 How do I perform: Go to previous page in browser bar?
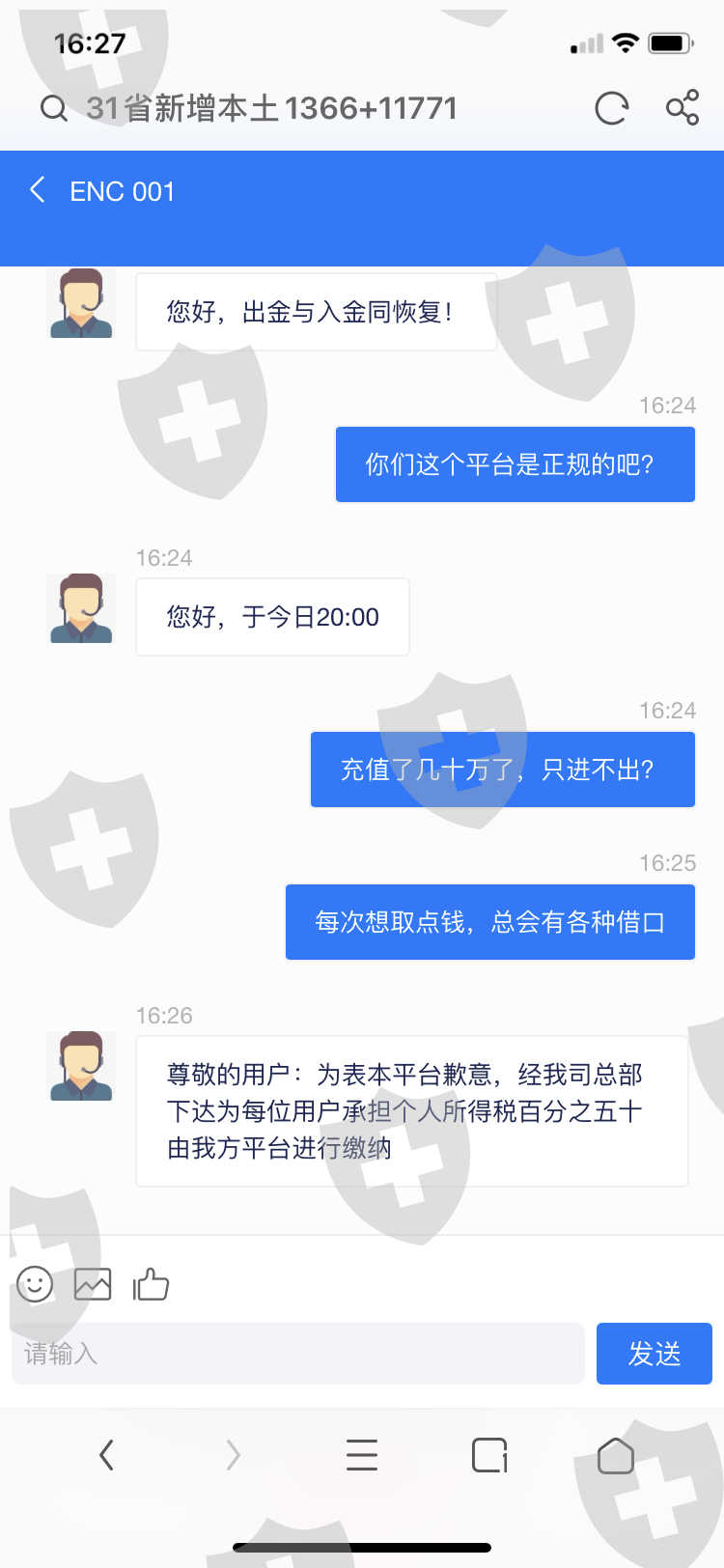(x=106, y=1455)
